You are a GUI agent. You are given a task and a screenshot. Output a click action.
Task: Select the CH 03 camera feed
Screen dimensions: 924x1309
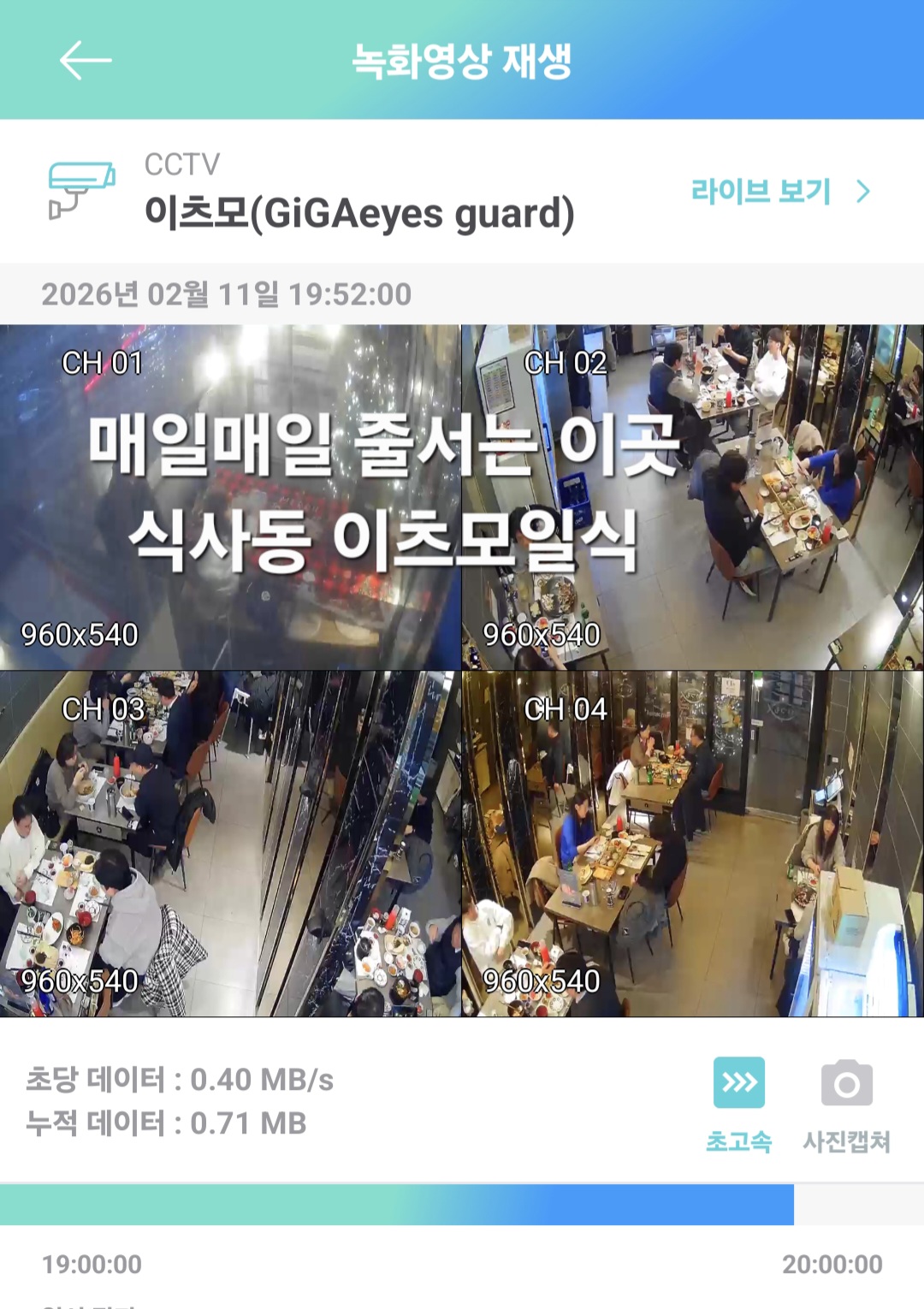pos(230,844)
